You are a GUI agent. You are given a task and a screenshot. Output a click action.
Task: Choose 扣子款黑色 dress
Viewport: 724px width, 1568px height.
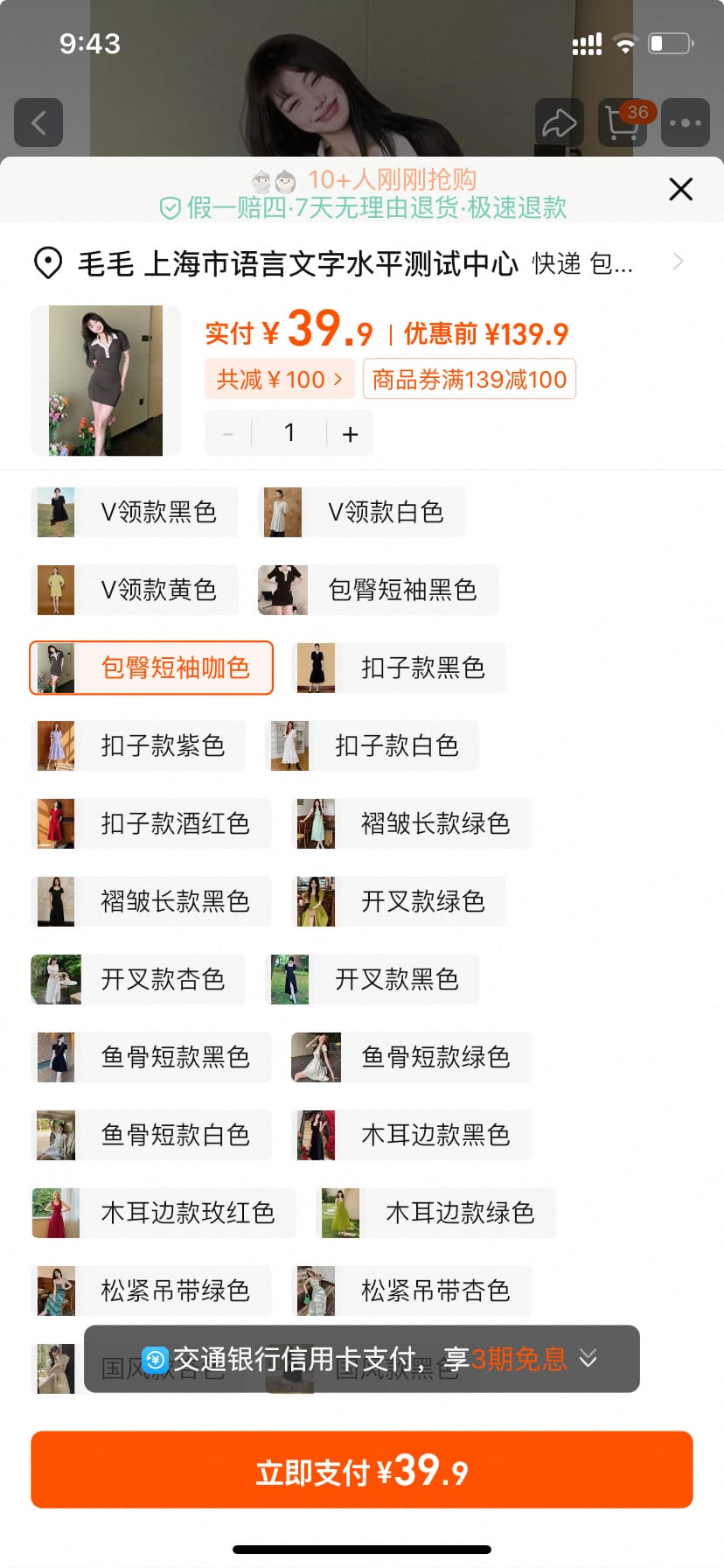399,668
